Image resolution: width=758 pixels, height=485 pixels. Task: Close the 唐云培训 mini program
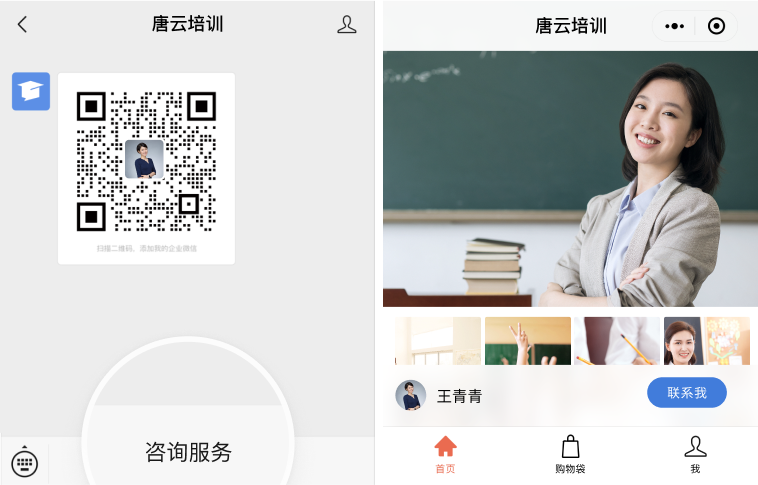tap(716, 26)
